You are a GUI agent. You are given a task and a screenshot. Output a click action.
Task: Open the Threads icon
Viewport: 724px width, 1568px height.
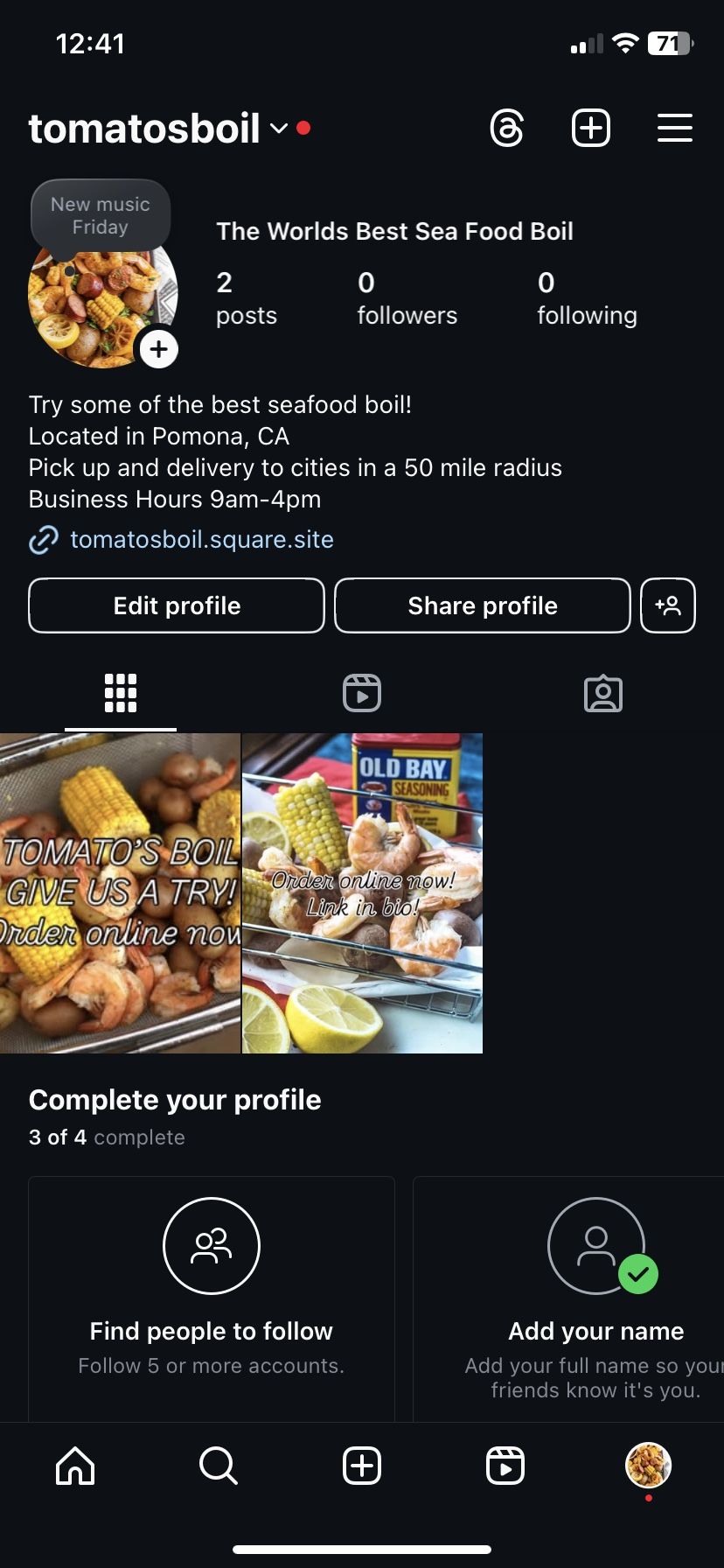[x=507, y=129]
